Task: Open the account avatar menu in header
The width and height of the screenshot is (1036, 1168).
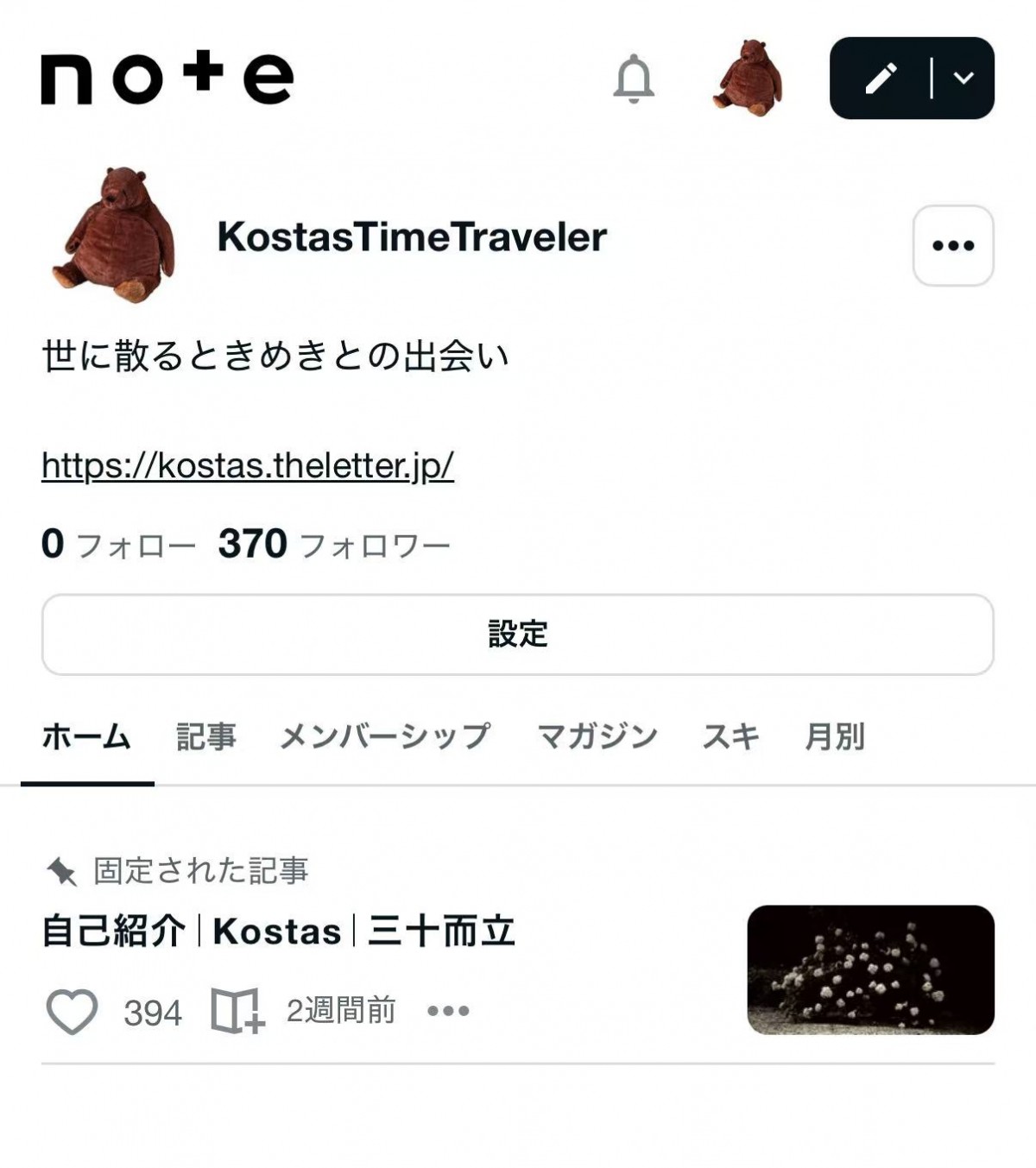Action: tap(748, 79)
